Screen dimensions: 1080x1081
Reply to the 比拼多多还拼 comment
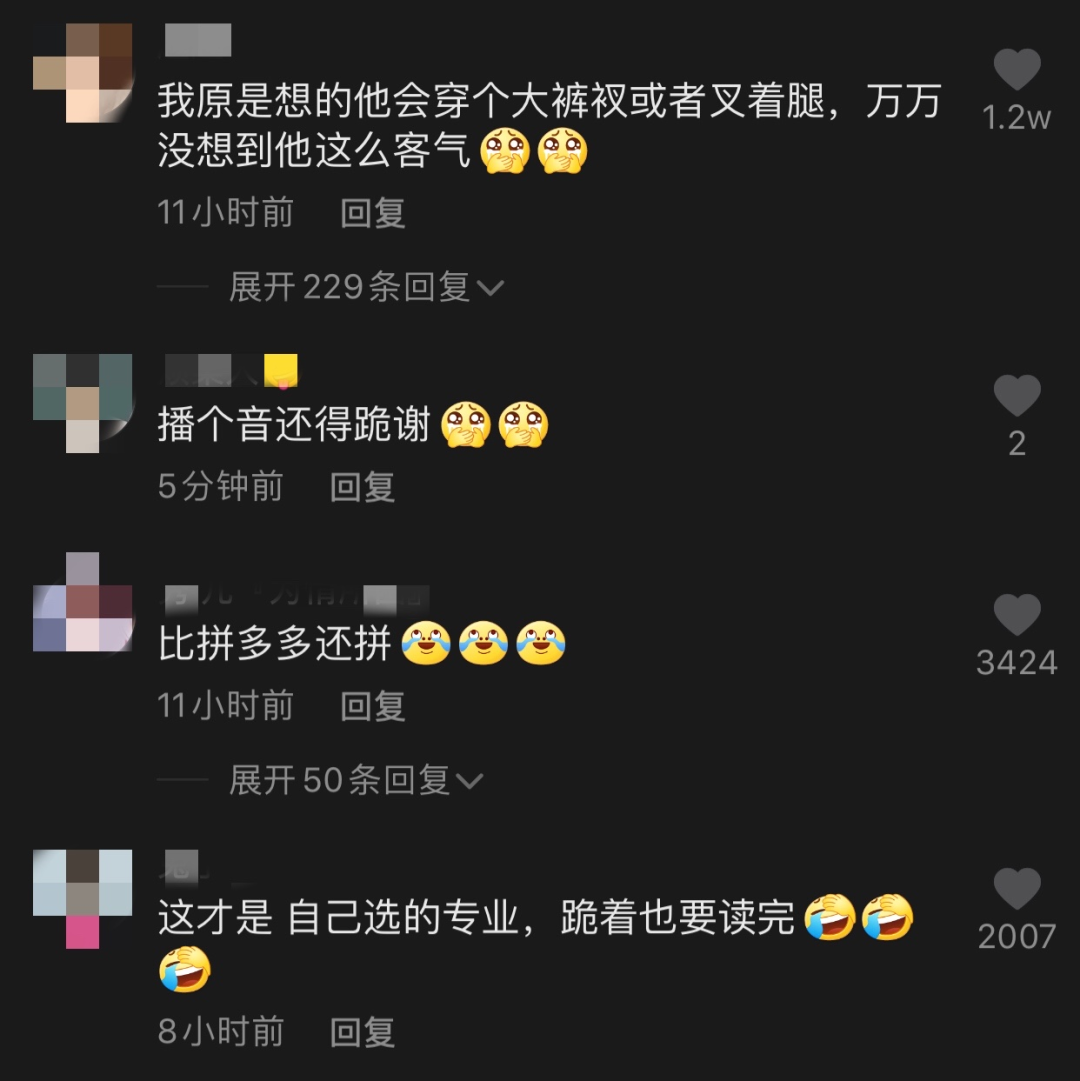pyautogui.click(x=372, y=706)
